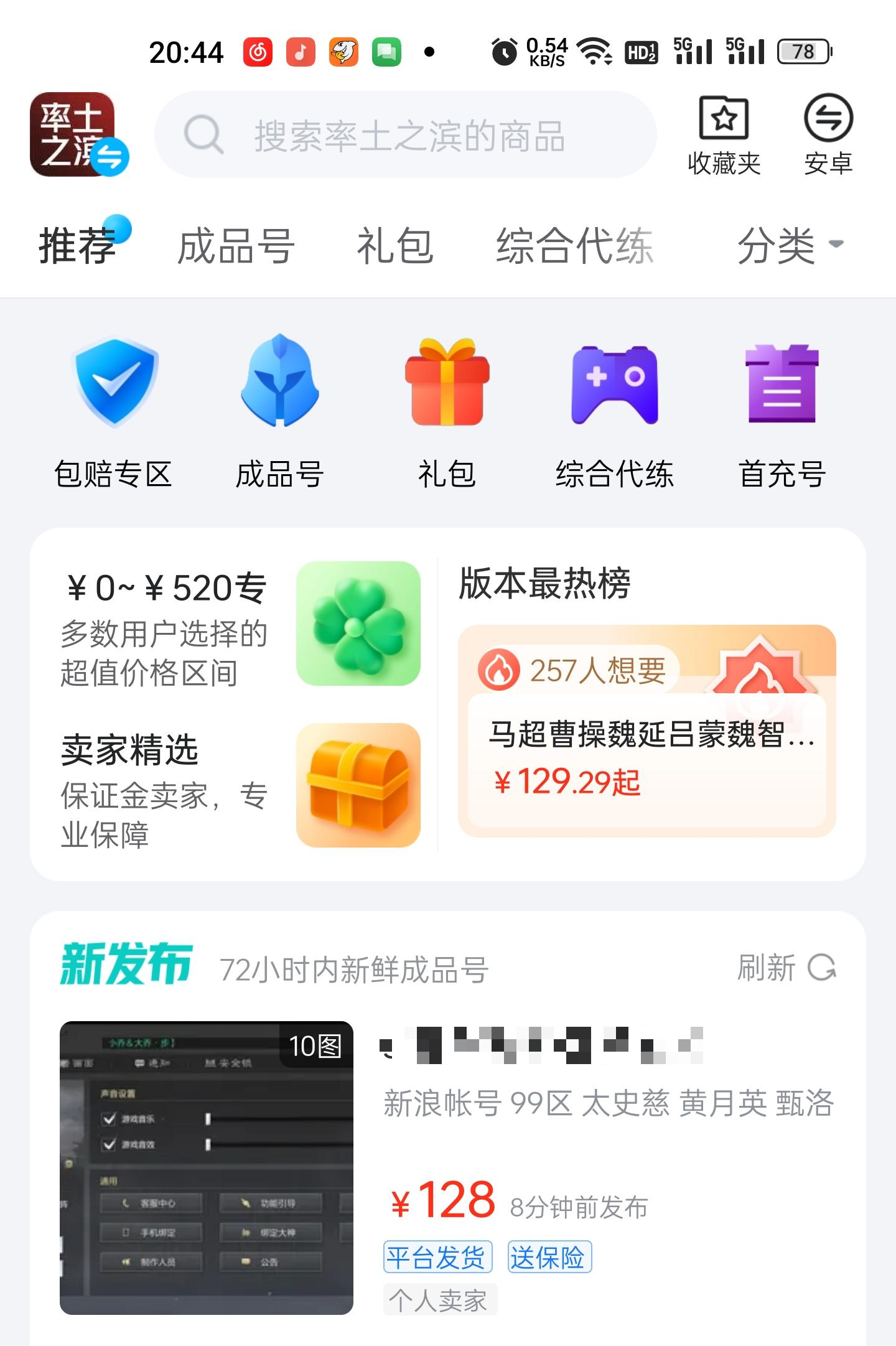Select the 综合代练 top tab
Screen dimensions: 896x1346
pos(574,246)
